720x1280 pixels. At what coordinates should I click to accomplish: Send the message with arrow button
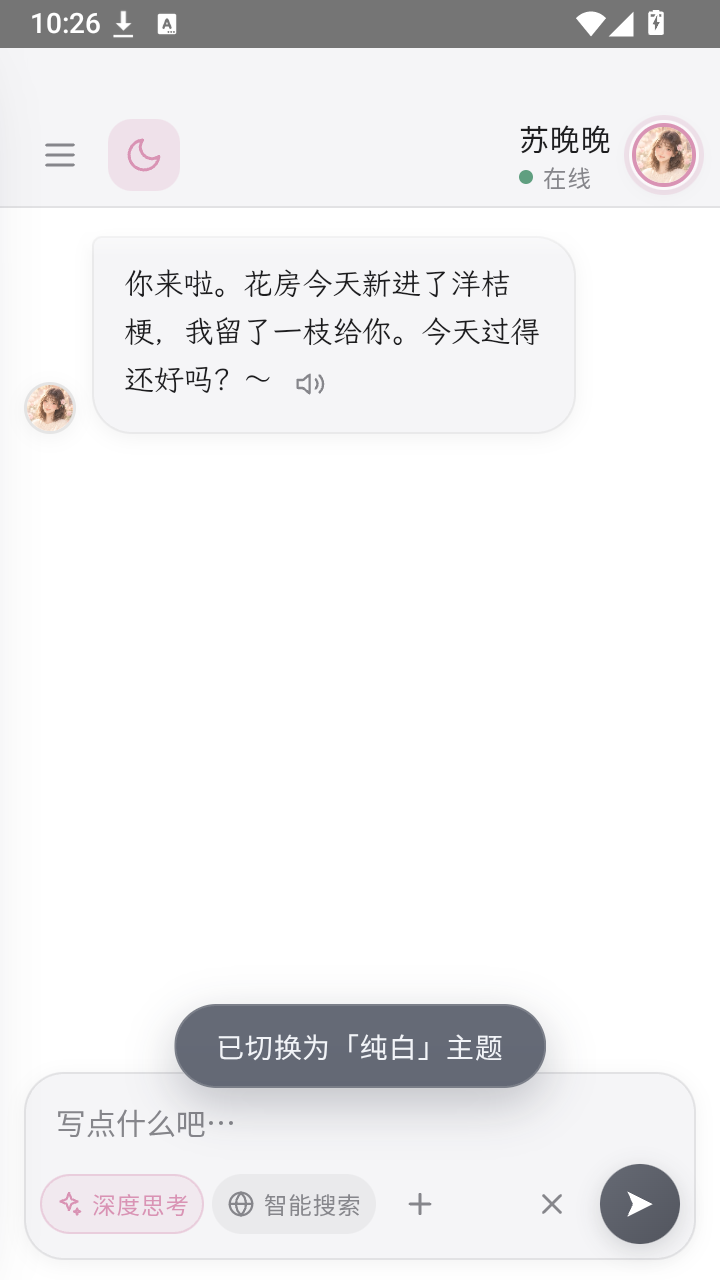click(x=640, y=1204)
